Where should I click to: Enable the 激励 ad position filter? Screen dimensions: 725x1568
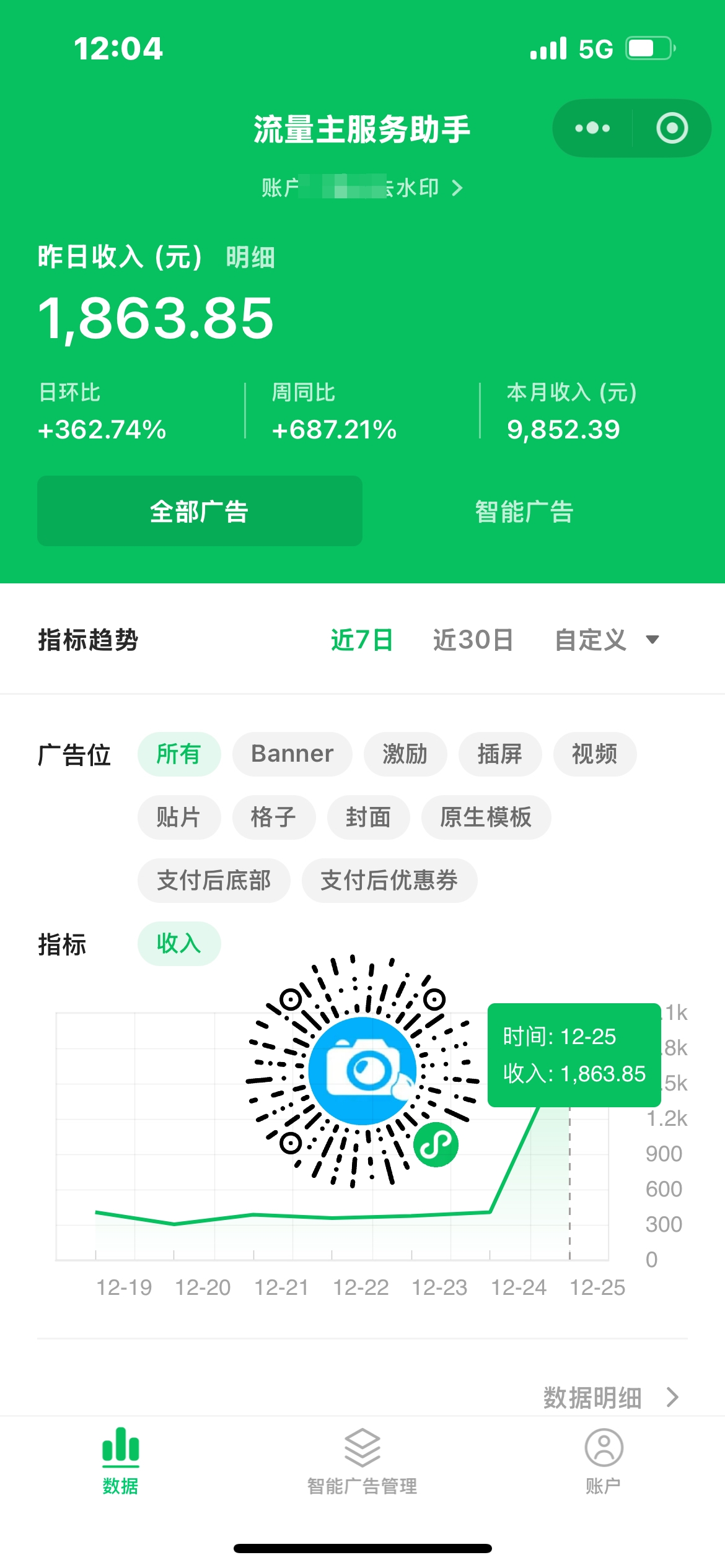405,754
